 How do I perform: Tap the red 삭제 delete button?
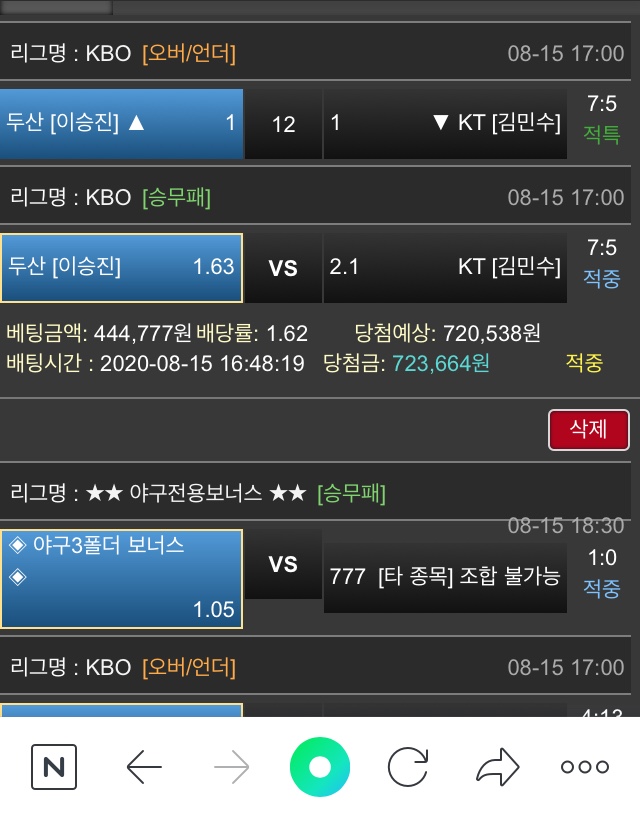(588, 430)
